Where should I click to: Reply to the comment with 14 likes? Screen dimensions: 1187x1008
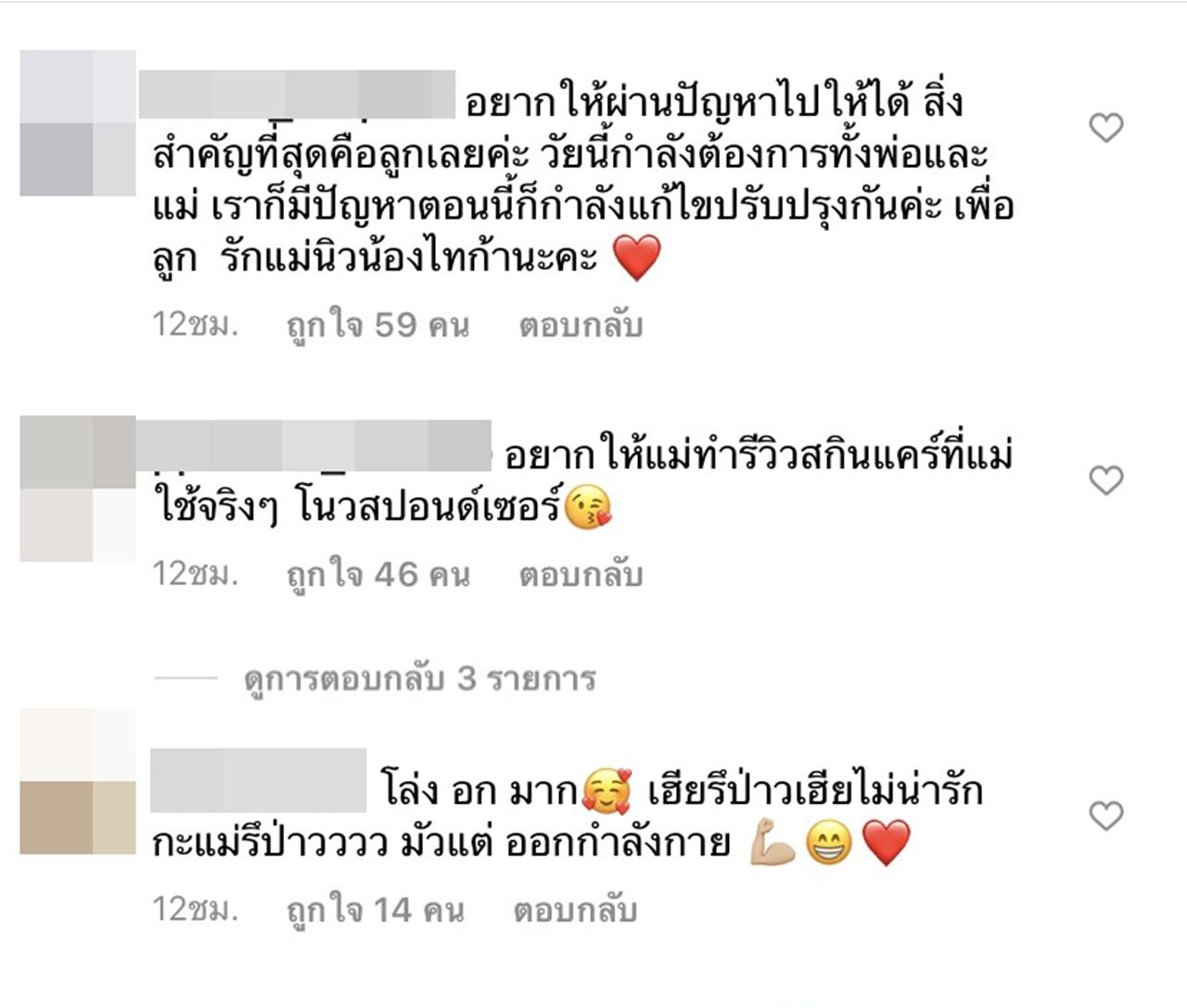click(575, 911)
